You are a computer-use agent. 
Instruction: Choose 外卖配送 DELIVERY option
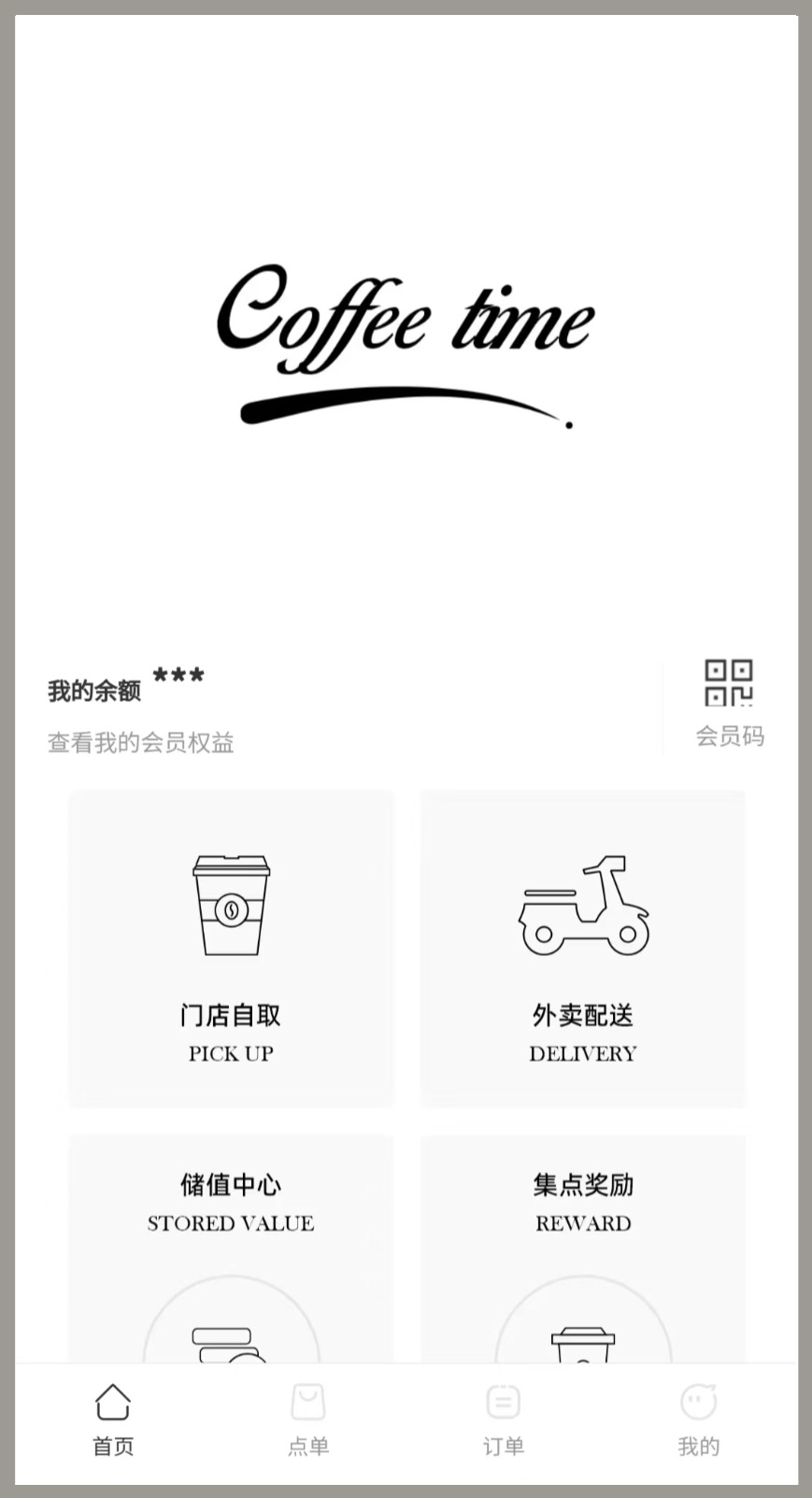click(583, 949)
